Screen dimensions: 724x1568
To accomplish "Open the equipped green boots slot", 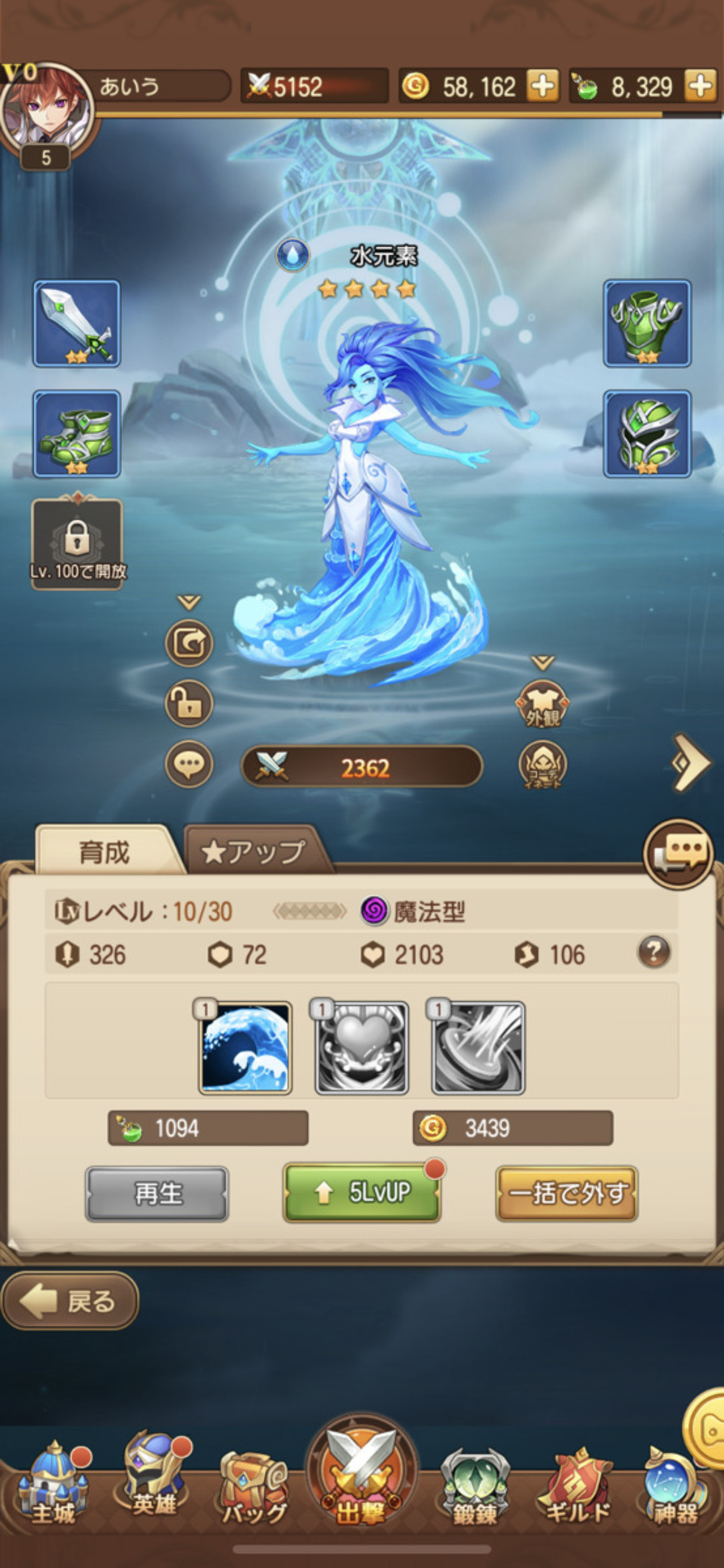I will pos(77,433).
